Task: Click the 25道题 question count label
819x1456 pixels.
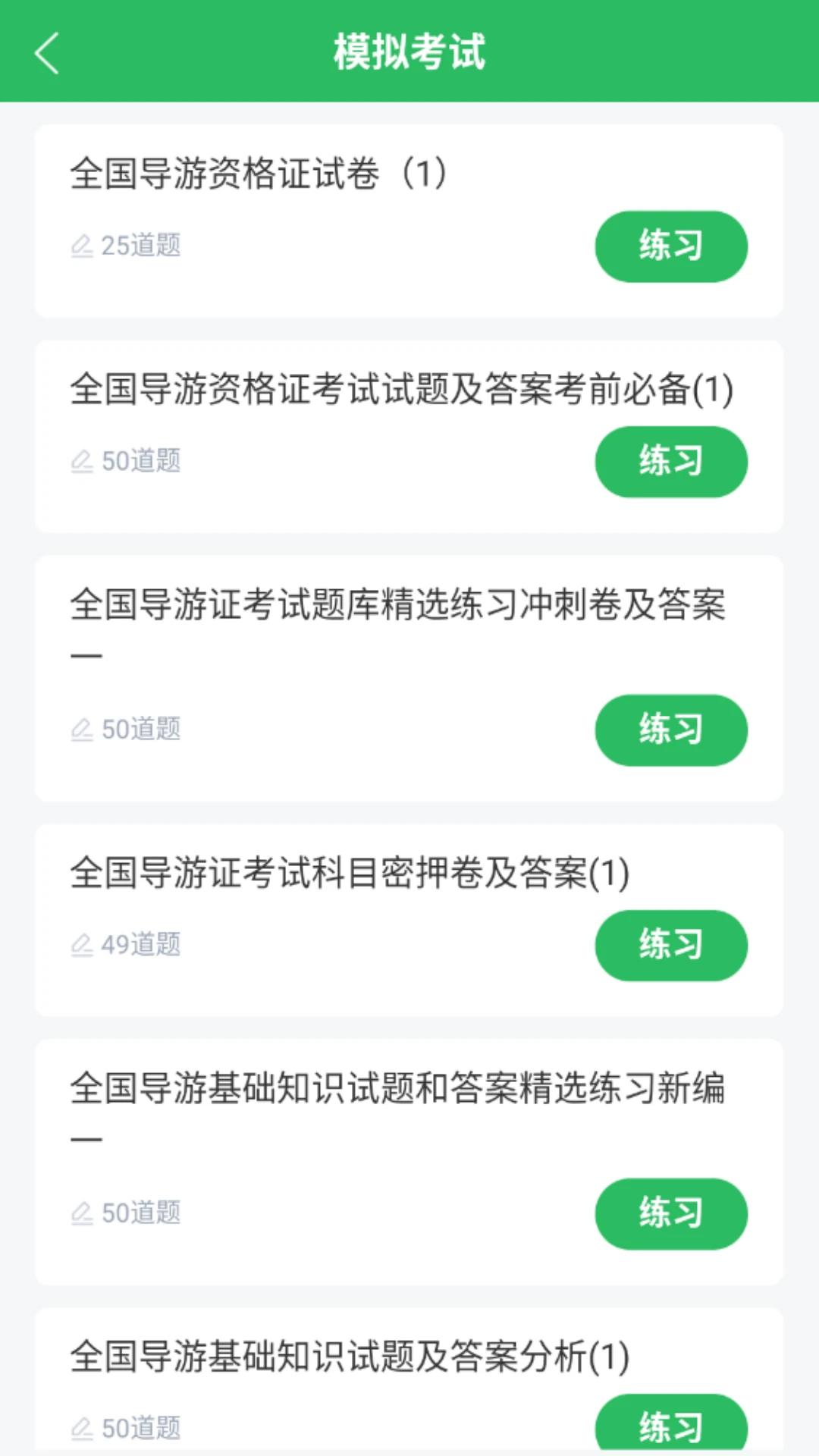Action: [140, 245]
